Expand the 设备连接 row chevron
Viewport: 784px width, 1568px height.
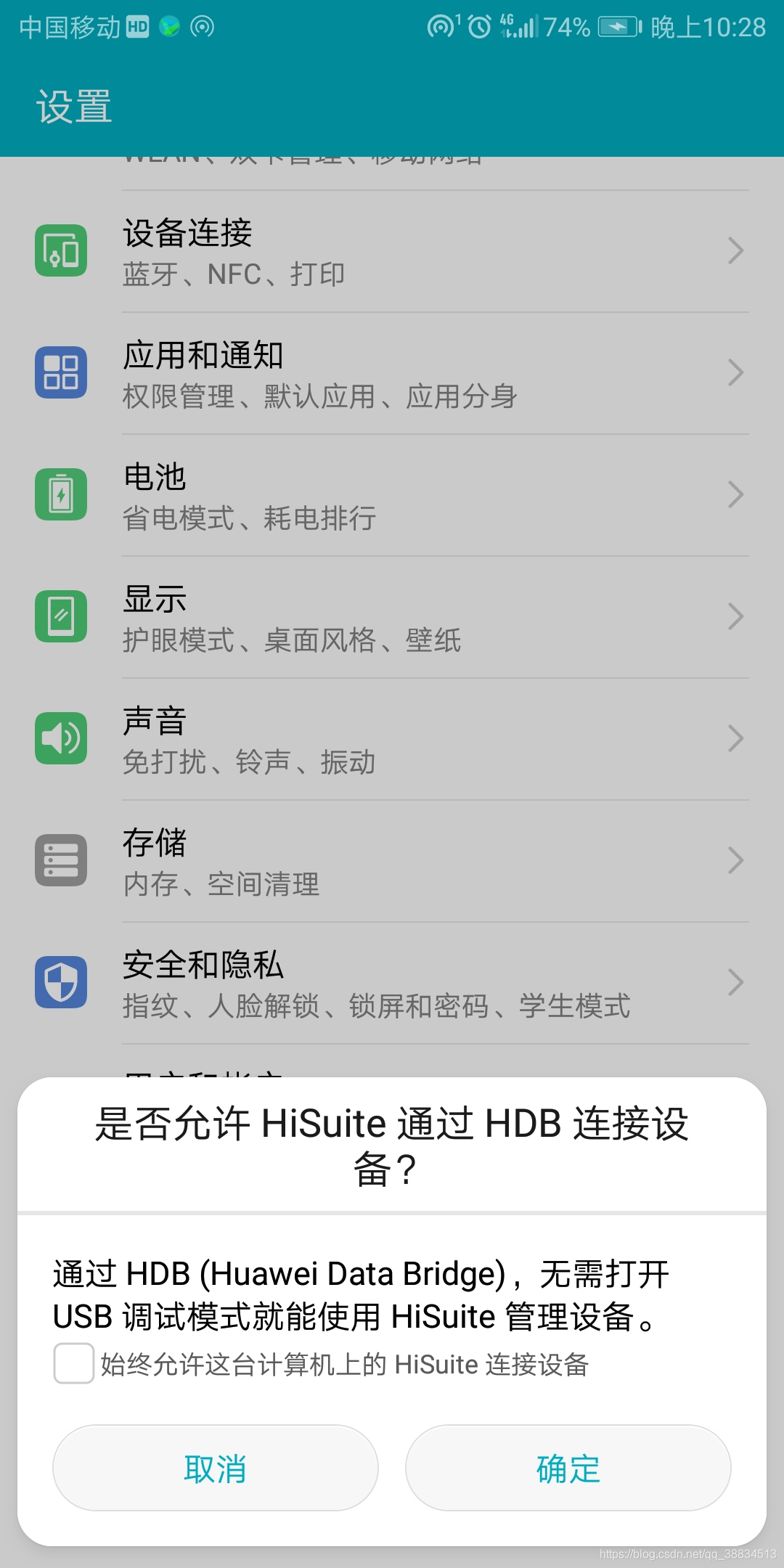pos(735,251)
